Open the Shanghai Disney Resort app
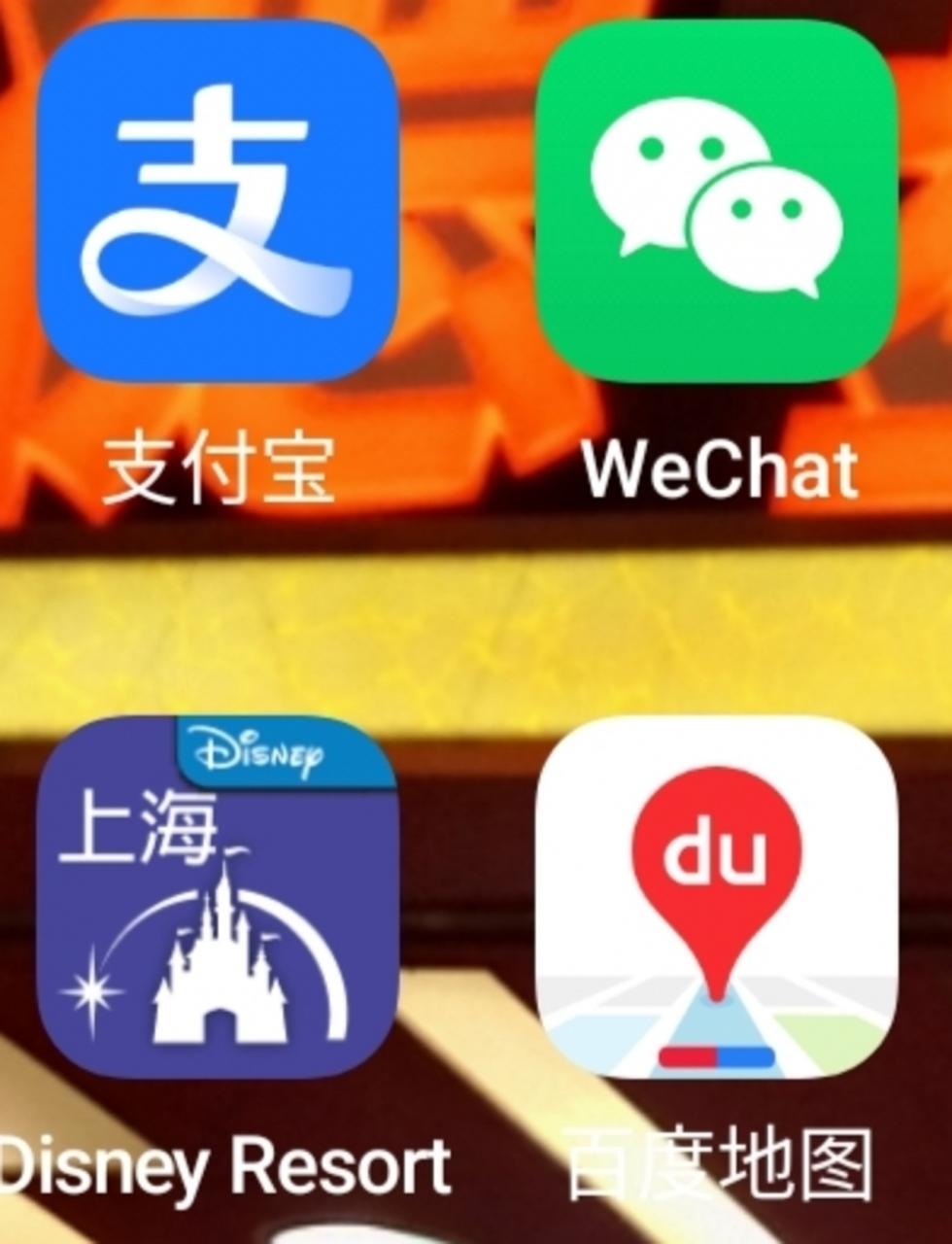 tap(219, 897)
